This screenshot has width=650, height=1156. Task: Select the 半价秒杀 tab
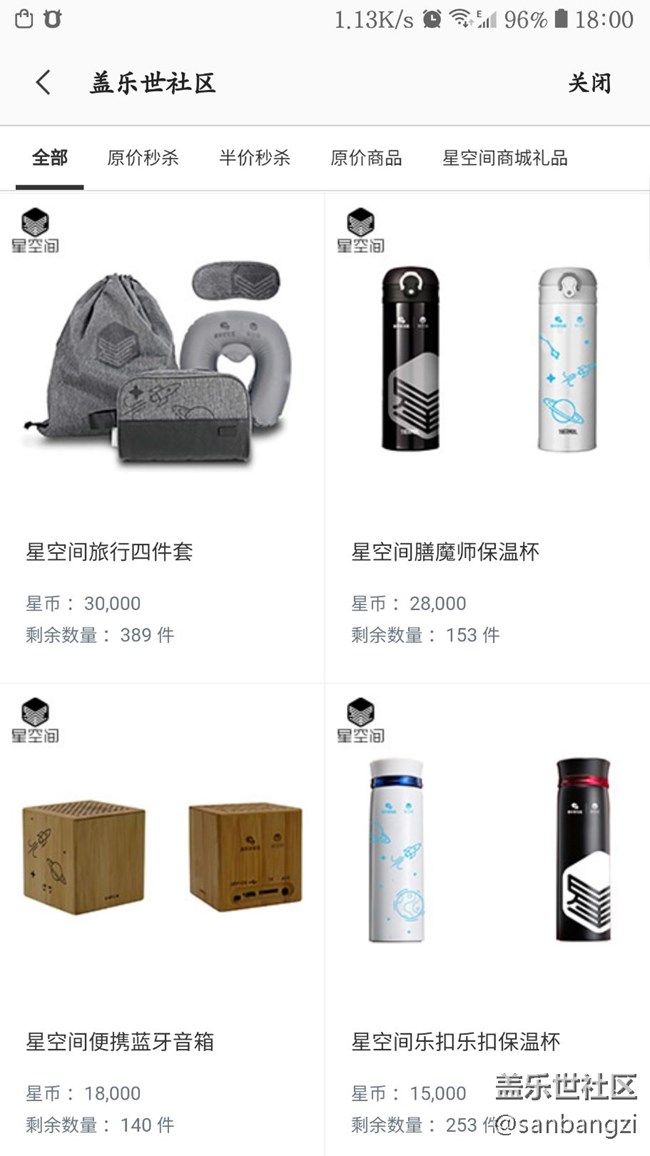[x=255, y=158]
